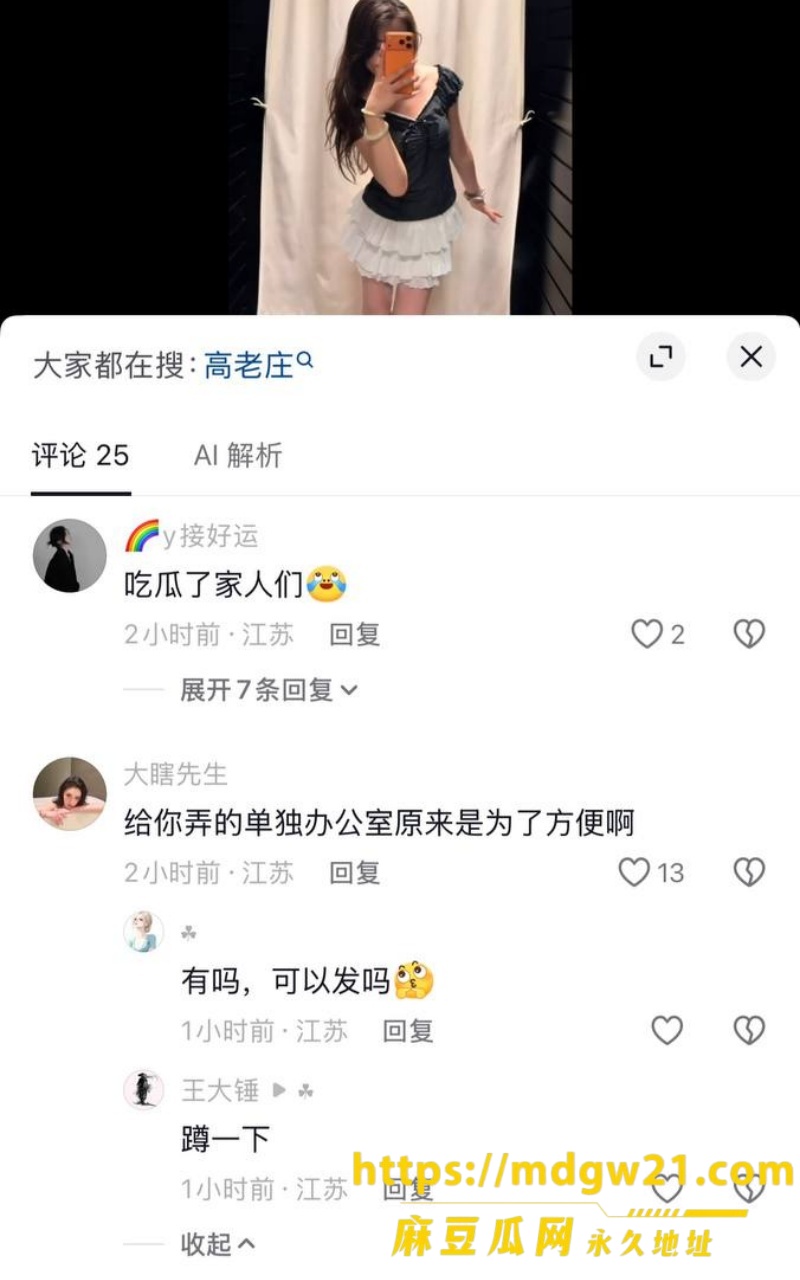Image resolution: width=800 pixels, height=1280 pixels.
Task: Reply to y接好运's comment
Action: (355, 634)
